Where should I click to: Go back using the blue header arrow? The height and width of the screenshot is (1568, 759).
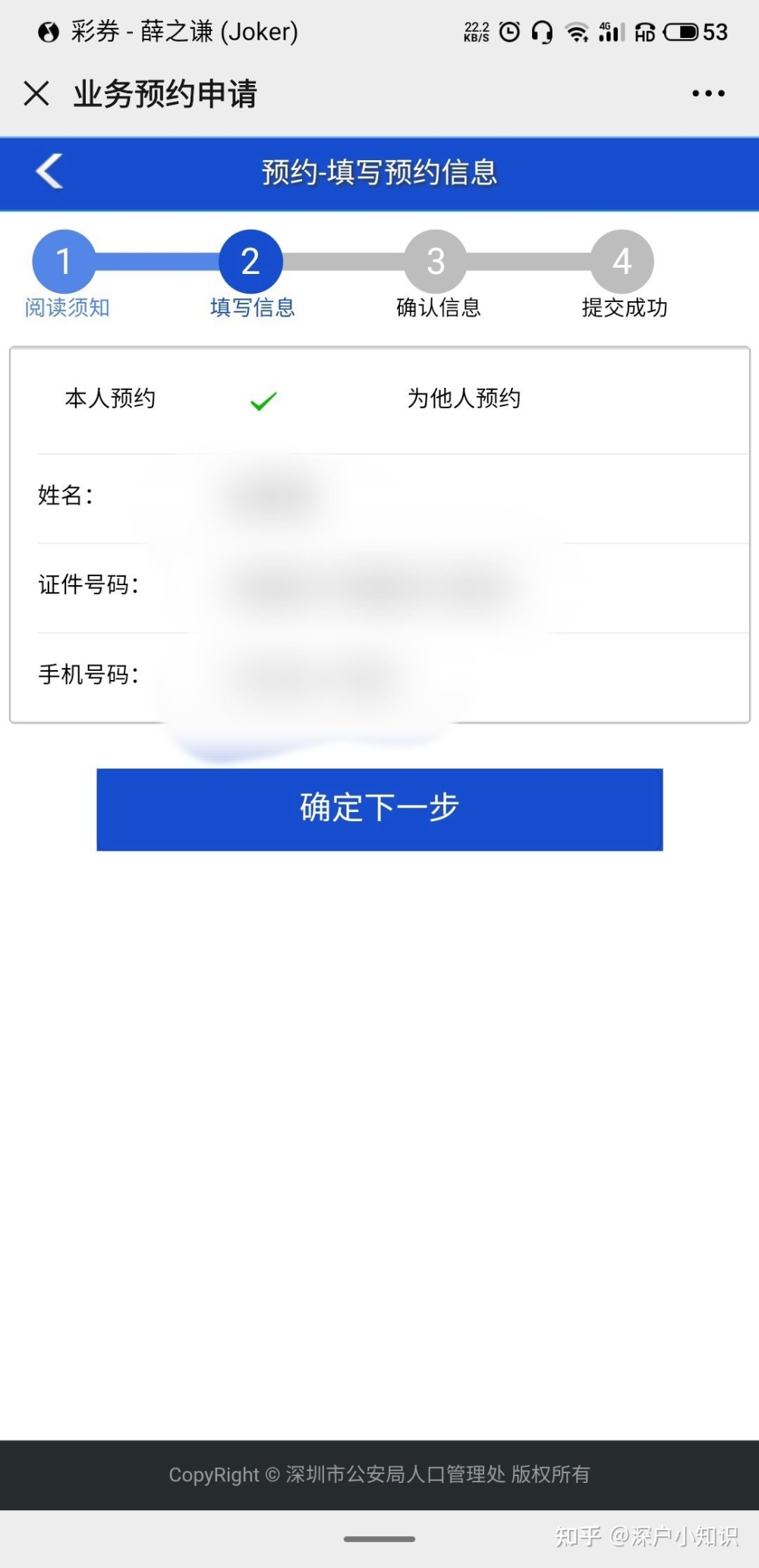click(50, 172)
